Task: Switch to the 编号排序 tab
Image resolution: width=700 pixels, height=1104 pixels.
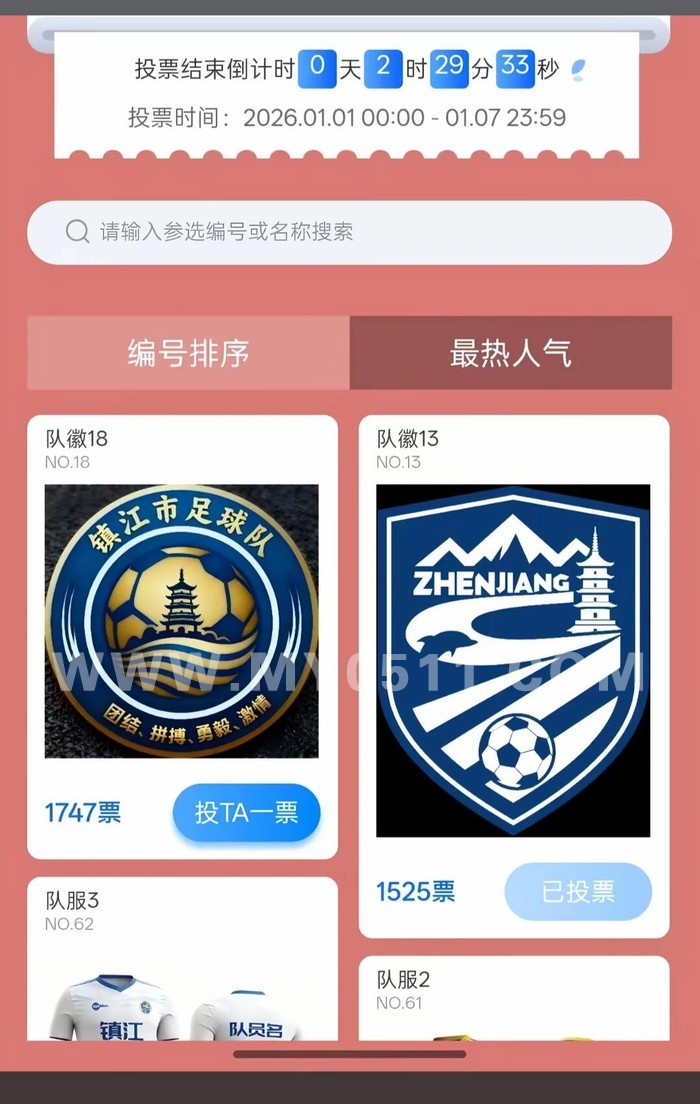Action: (x=188, y=353)
